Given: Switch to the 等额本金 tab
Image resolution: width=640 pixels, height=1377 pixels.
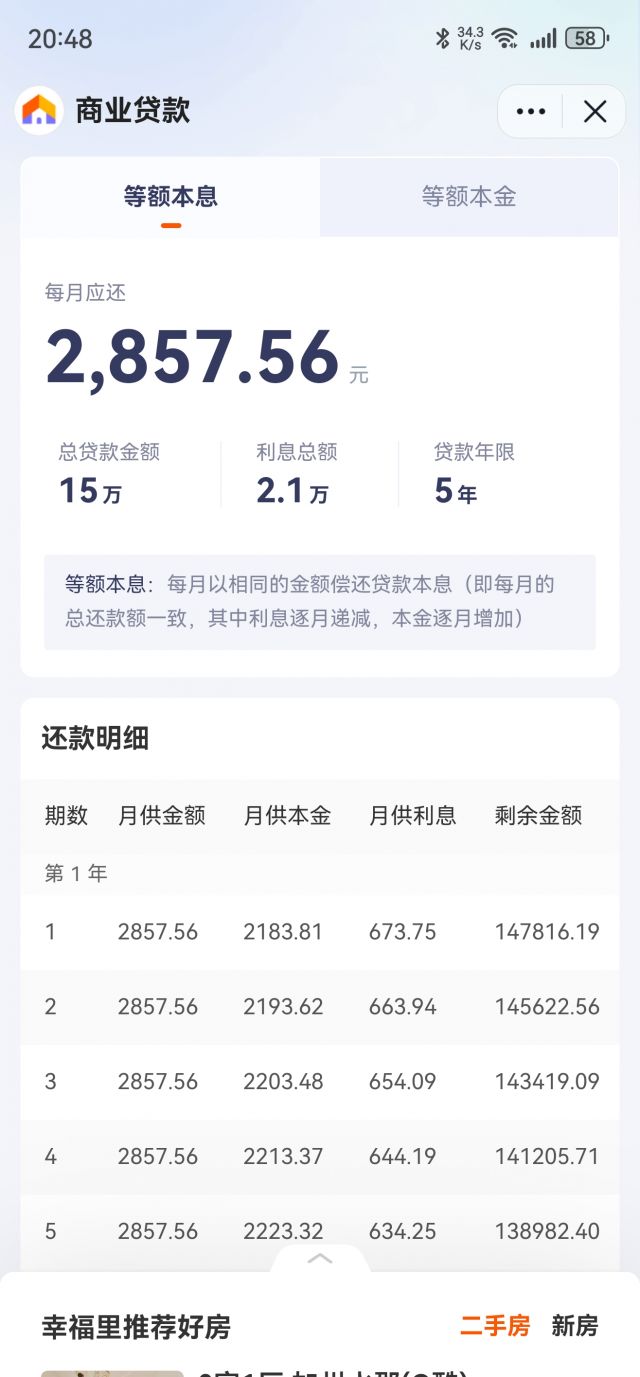Looking at the screenshot, I should tap(468, 197).
